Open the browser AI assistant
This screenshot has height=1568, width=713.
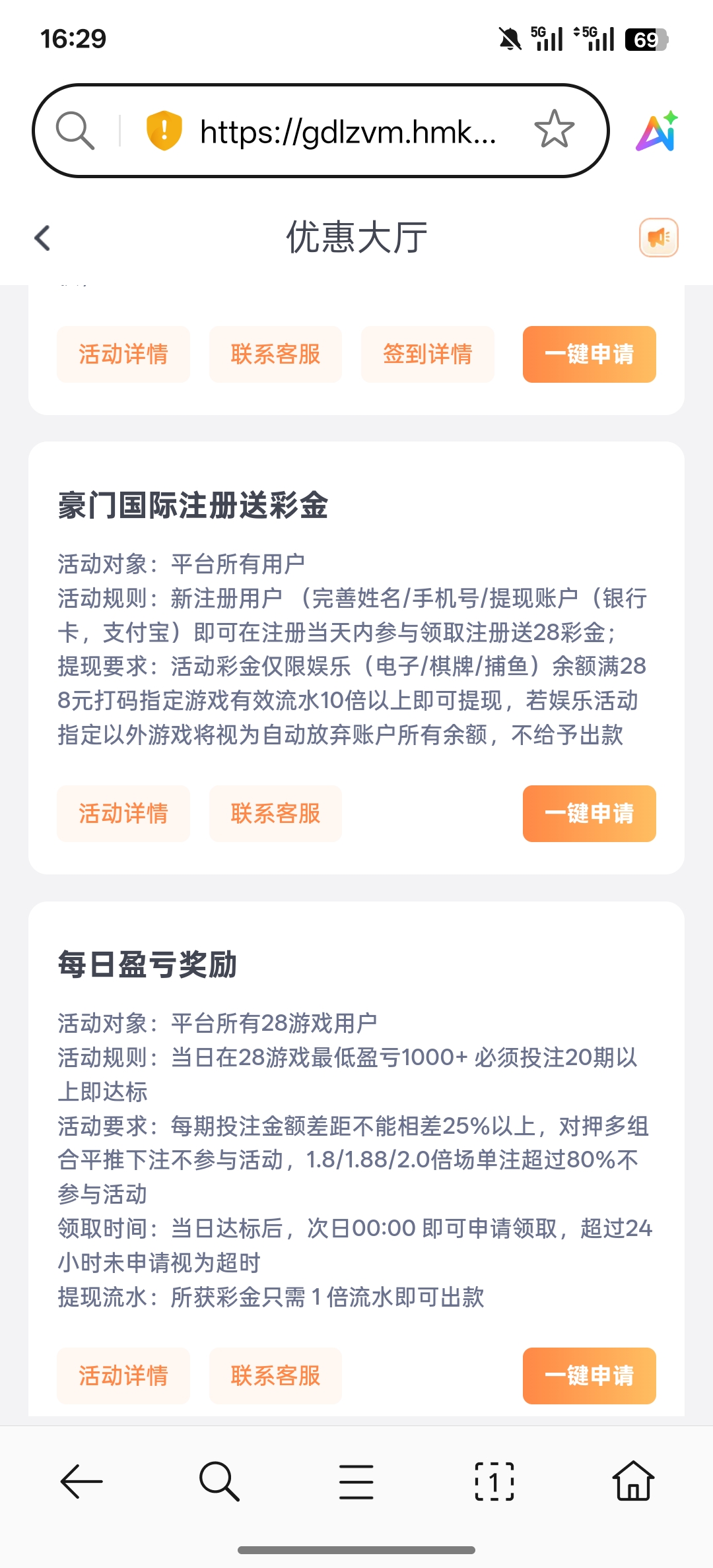click(x=657, y=131)
